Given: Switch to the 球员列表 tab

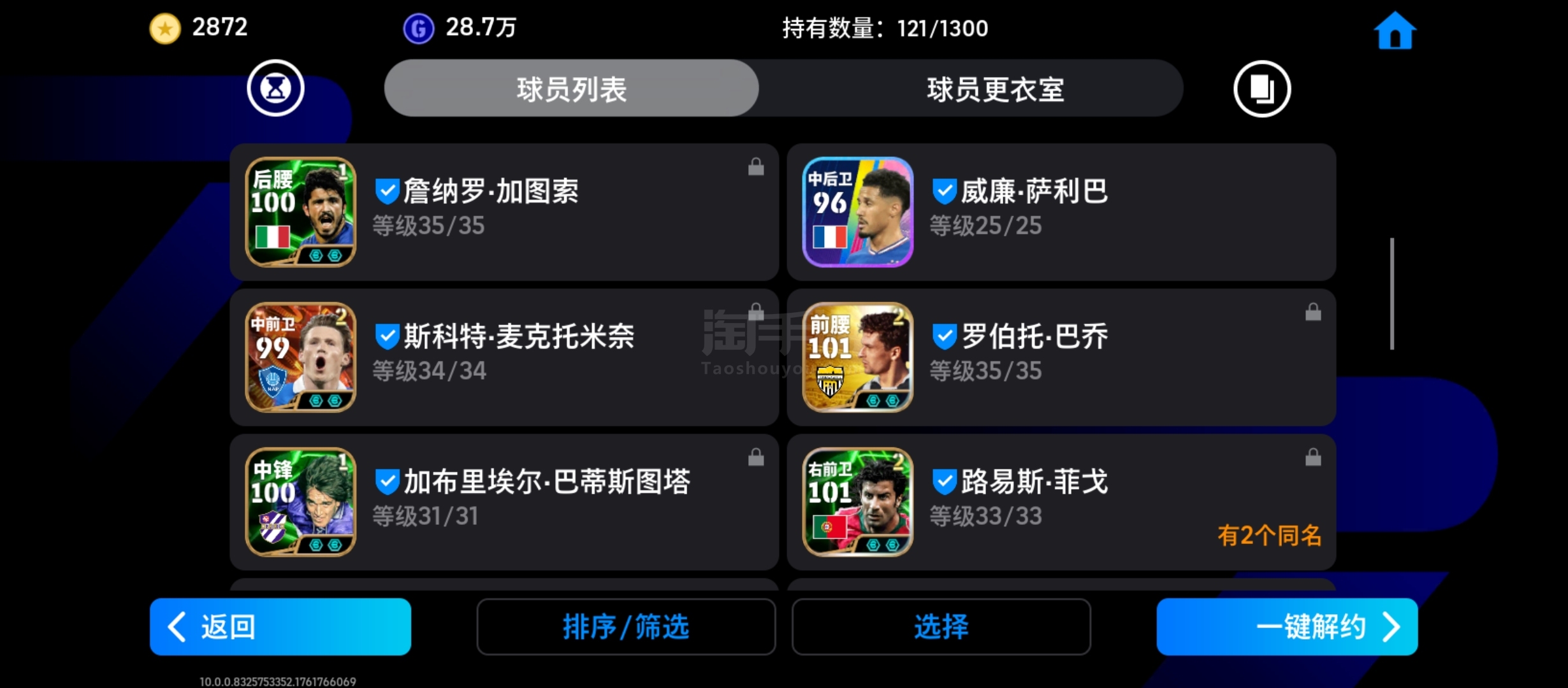Looking at the screenshot, I should (x=571, y=89).
